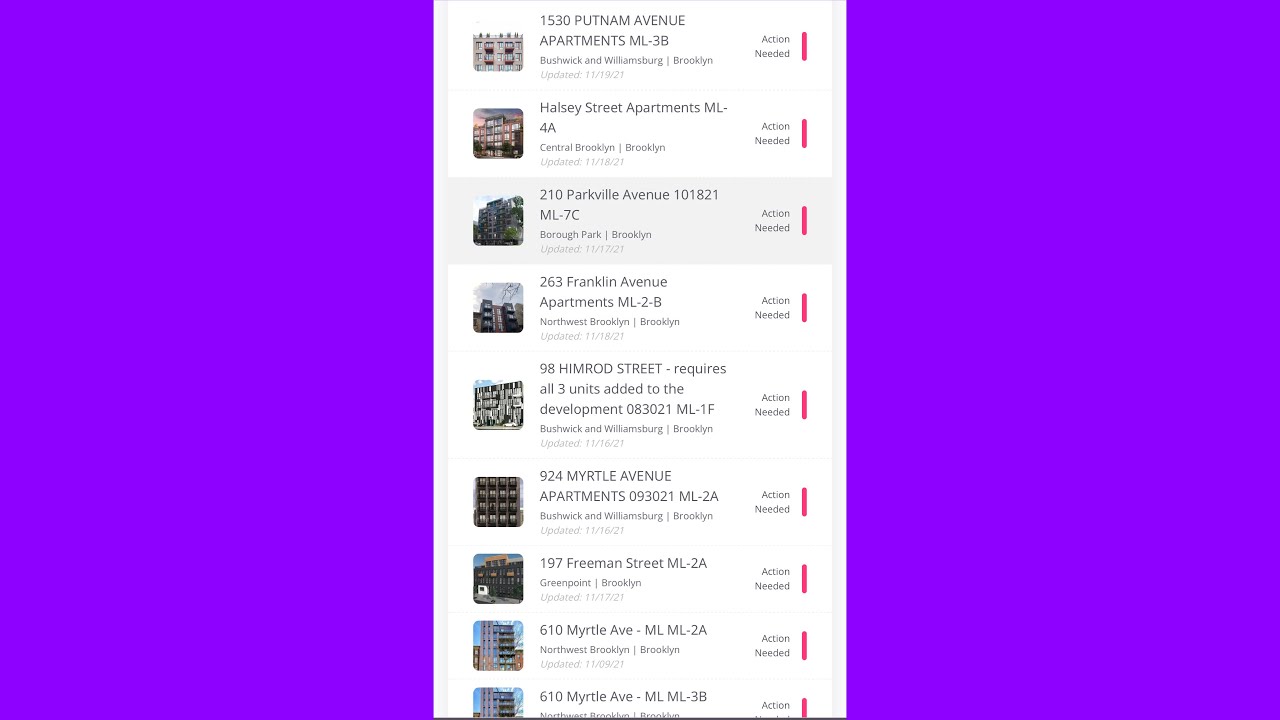Open 1530 Putnam Avenue Apartments ML-3B listing

(612, 31)
